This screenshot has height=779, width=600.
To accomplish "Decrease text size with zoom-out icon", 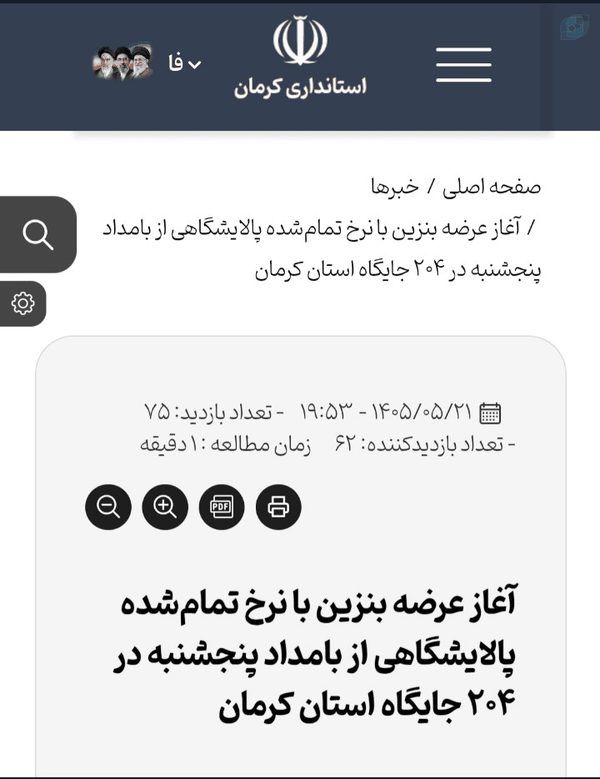I will 108,507.
